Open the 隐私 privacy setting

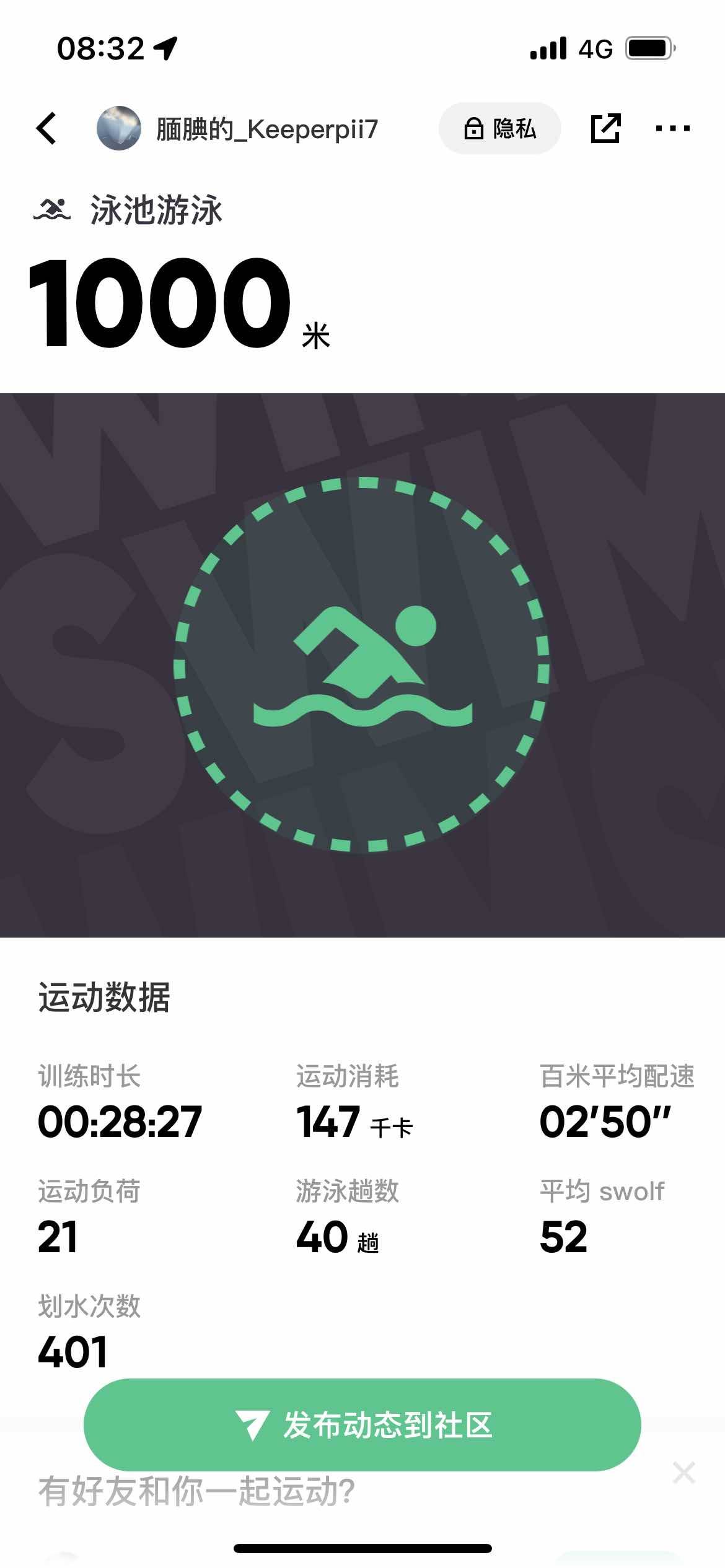click(499, 128)
